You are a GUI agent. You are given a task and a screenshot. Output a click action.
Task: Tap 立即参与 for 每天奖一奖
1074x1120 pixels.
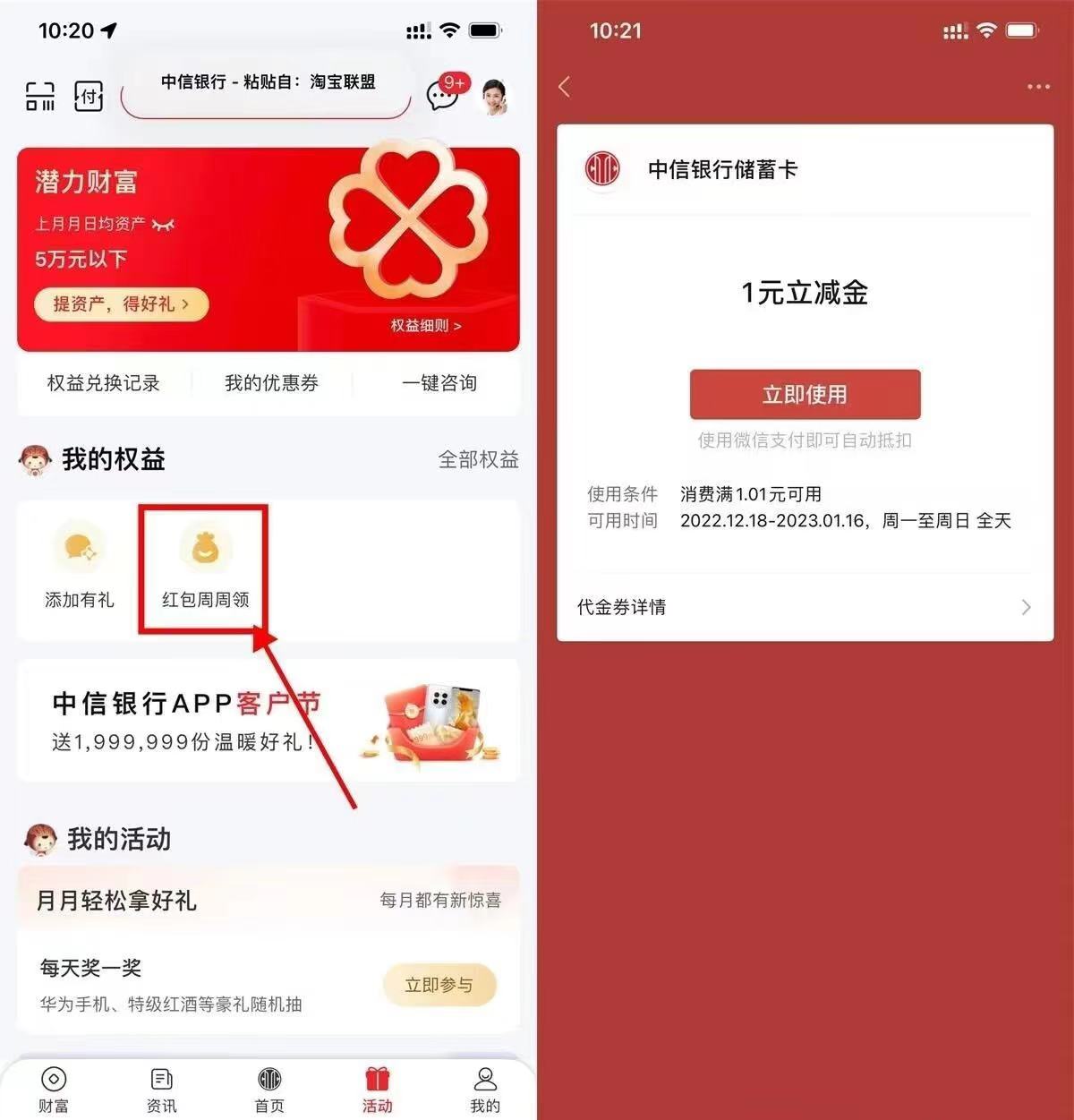(x=439, y=985)
